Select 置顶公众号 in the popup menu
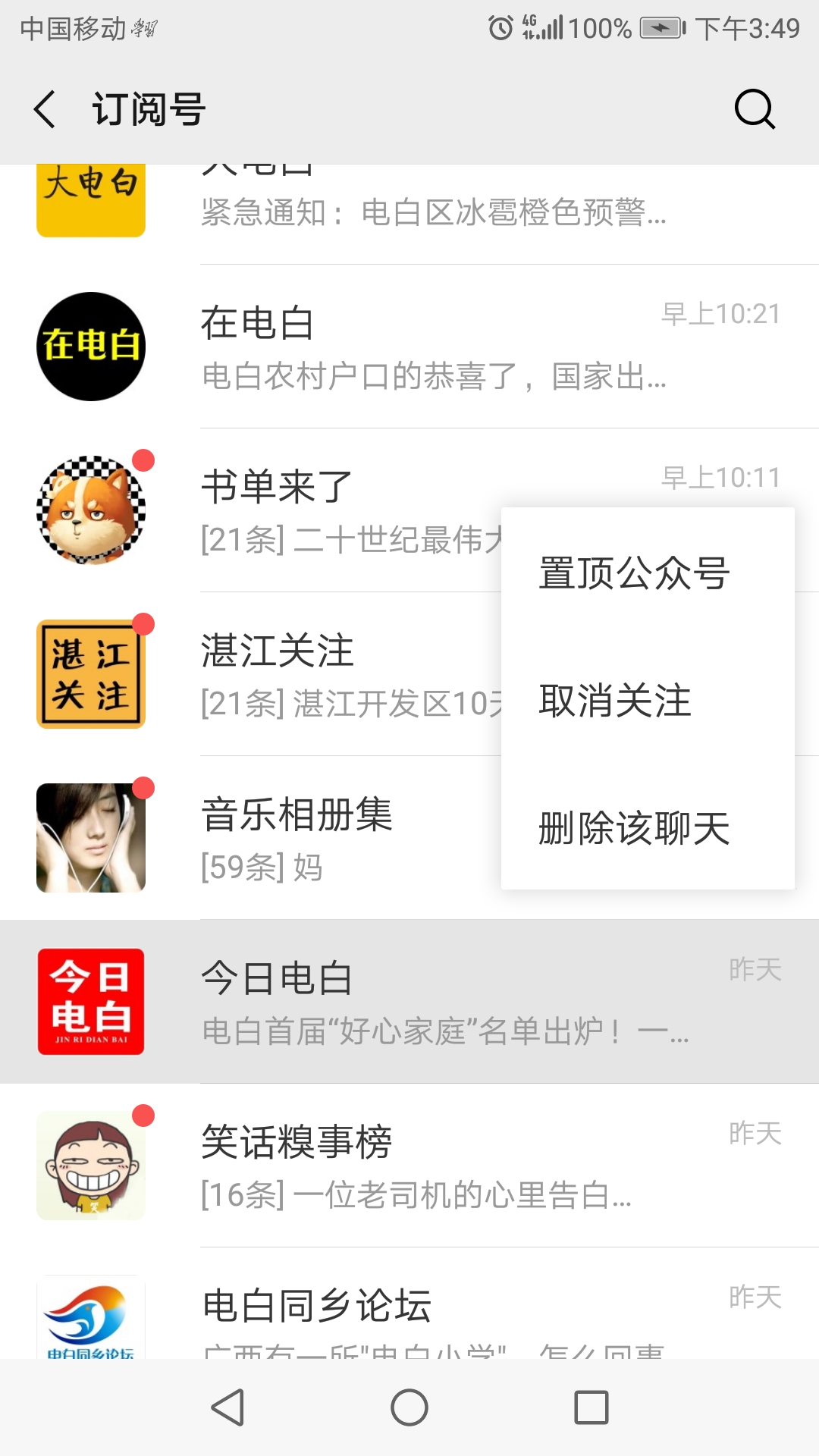Image resolution: width=819 pixels, height=1456 pixels. click(634, 573)
